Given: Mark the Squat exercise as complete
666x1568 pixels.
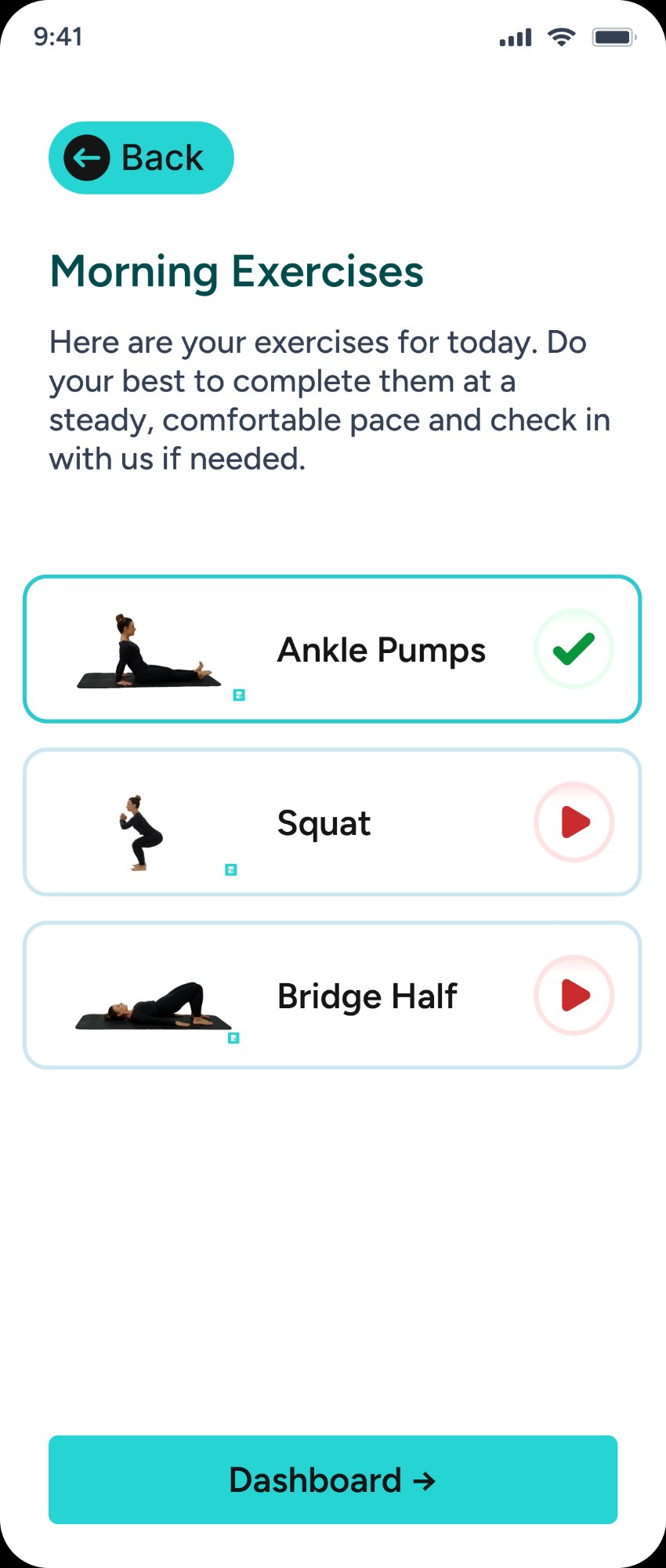Looking at the screenshot, I should (574, 822).
